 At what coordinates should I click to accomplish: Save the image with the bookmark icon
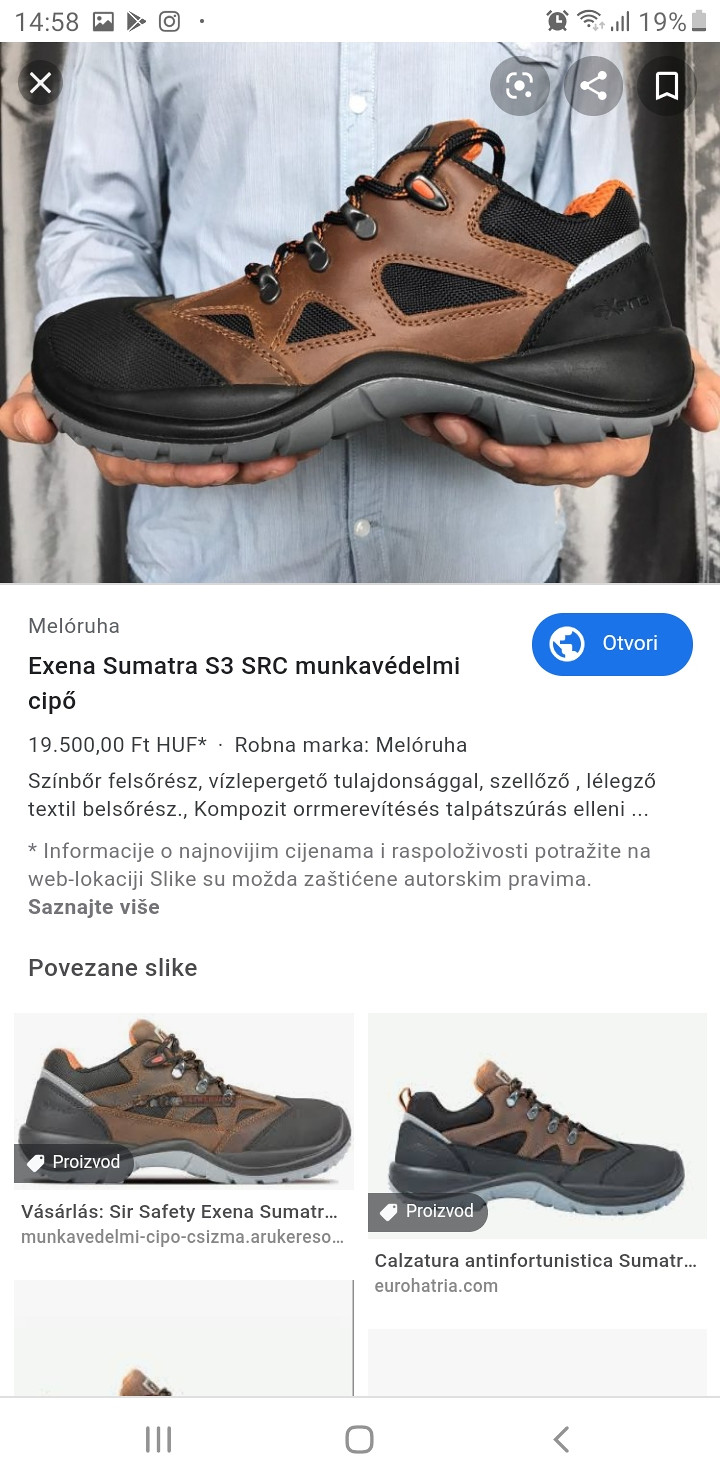pos(665,86)
